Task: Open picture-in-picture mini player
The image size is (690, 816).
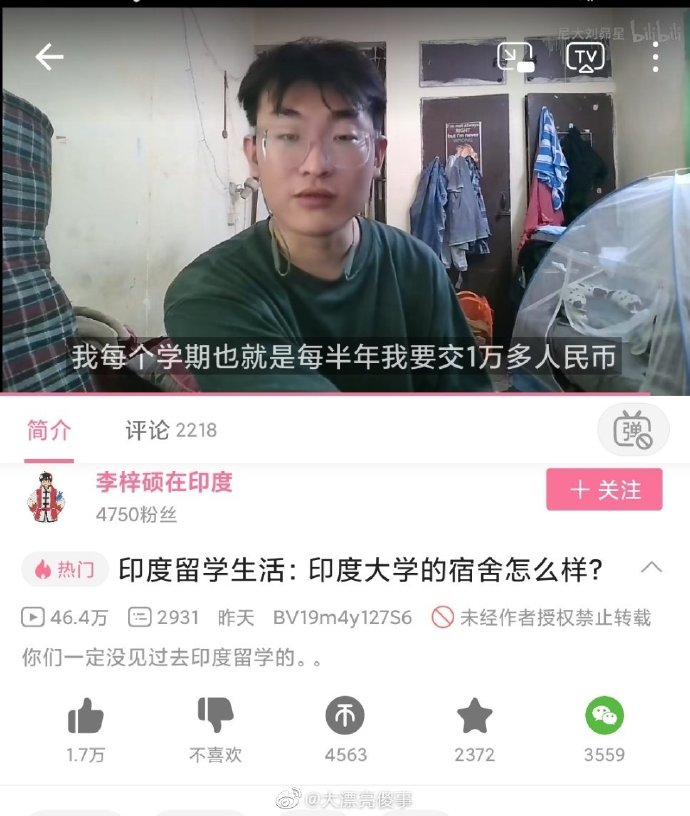Action: click(516, 58)
